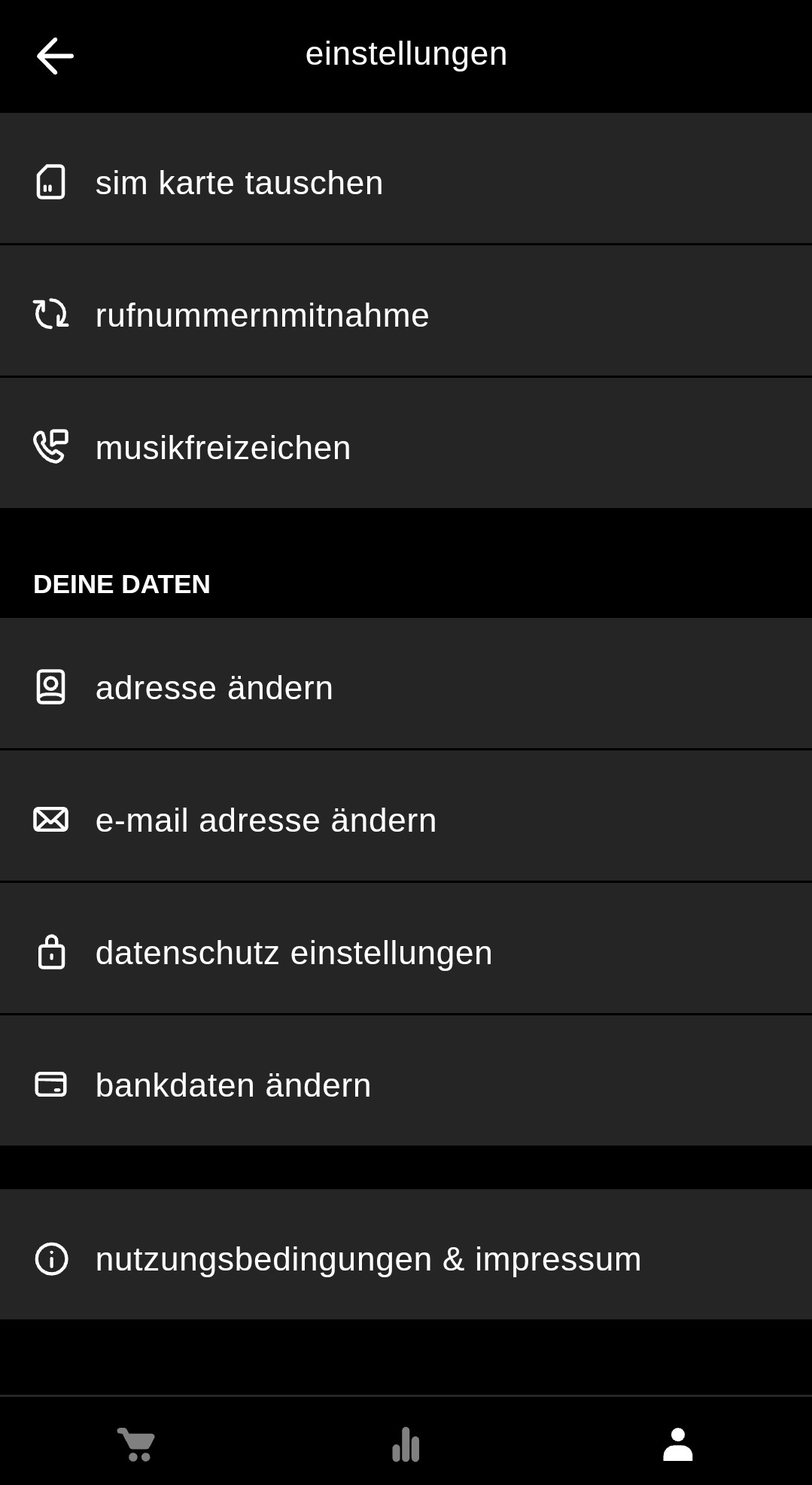
Task: Switch to the usage statistics tab
Action: click(x=406, y=1444)
